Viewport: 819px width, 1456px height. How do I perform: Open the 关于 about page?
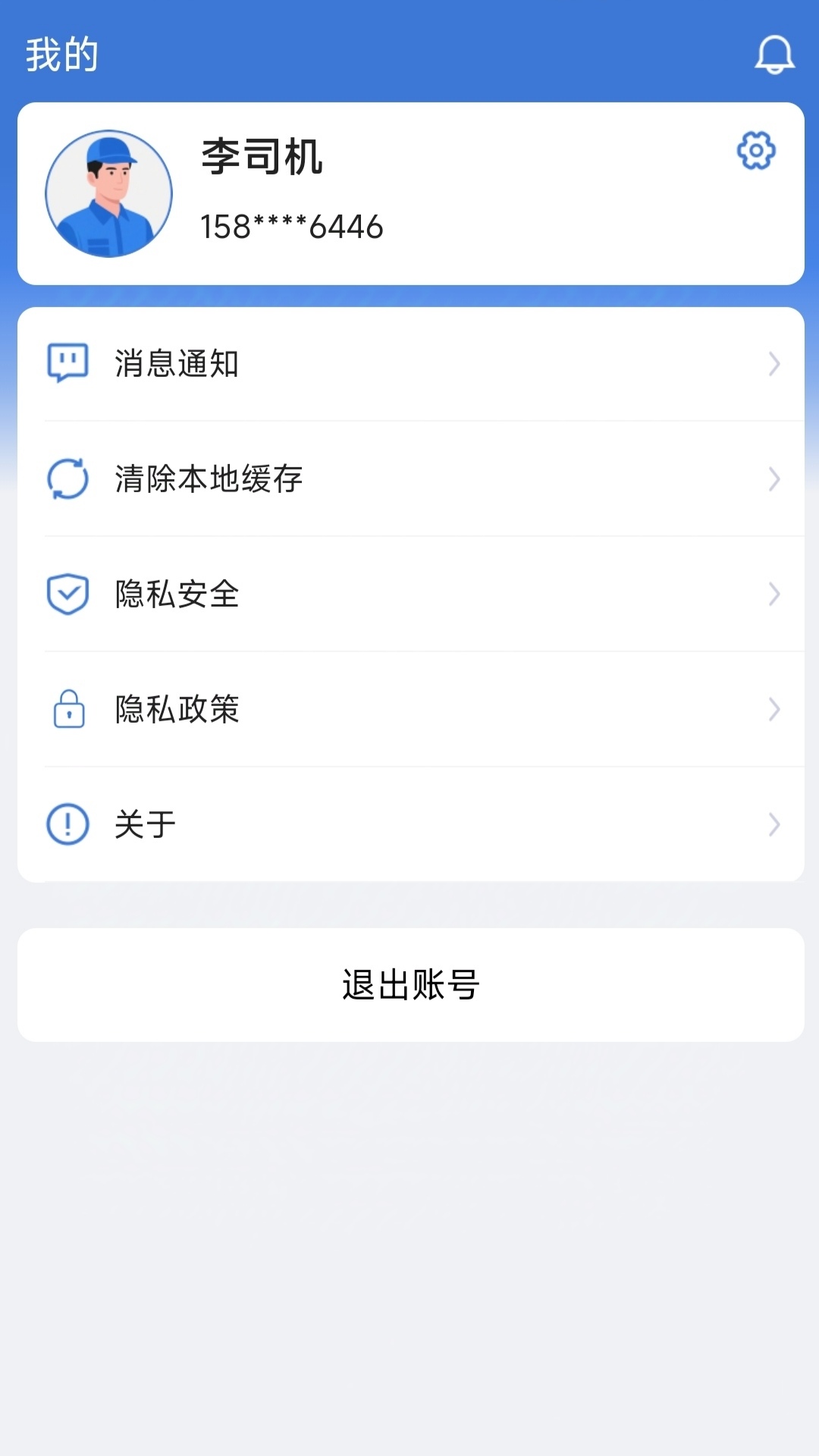tap(144, 824)
